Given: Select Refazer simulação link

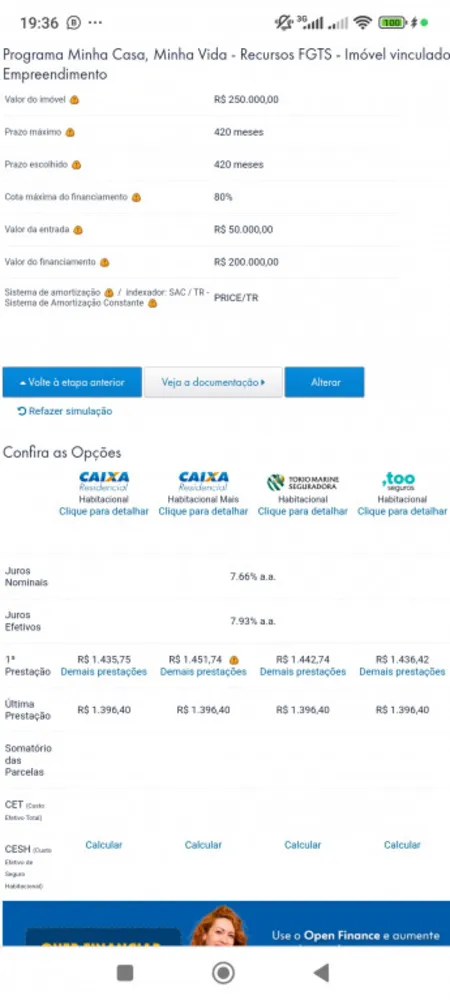Looking at the screenshot, I should 64,411.
